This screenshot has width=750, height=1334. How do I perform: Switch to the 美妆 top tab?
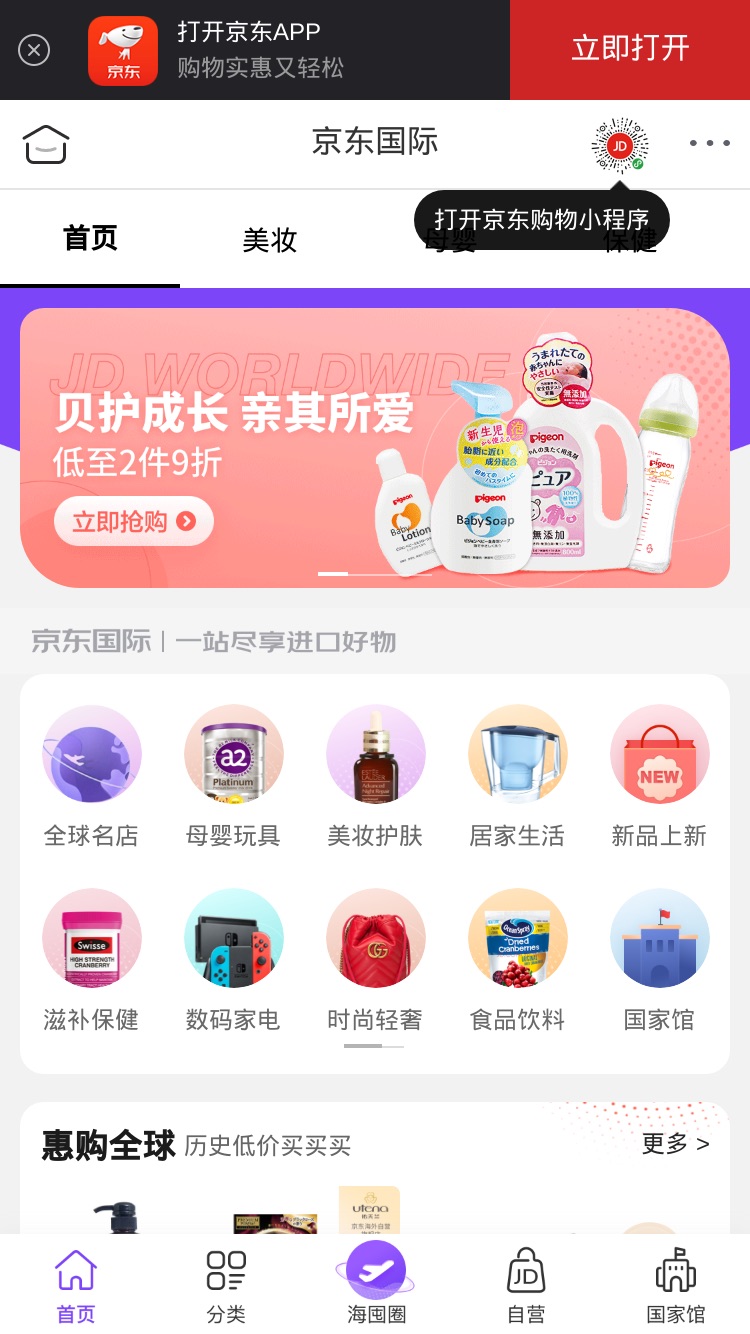(270, 240)
